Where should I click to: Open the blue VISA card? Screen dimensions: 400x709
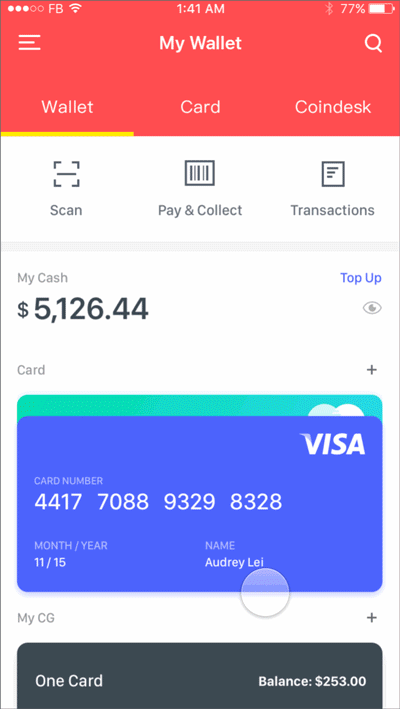200,504
